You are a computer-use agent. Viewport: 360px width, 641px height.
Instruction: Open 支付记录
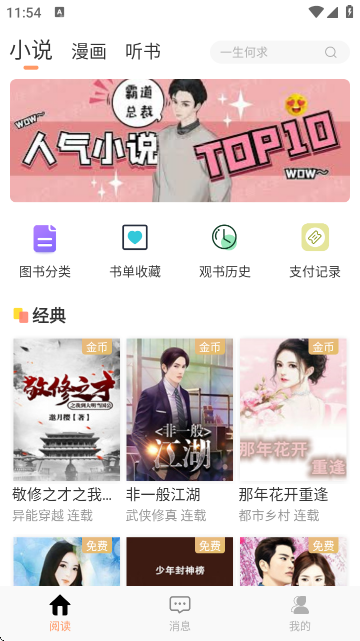click(x=315, y=251)
